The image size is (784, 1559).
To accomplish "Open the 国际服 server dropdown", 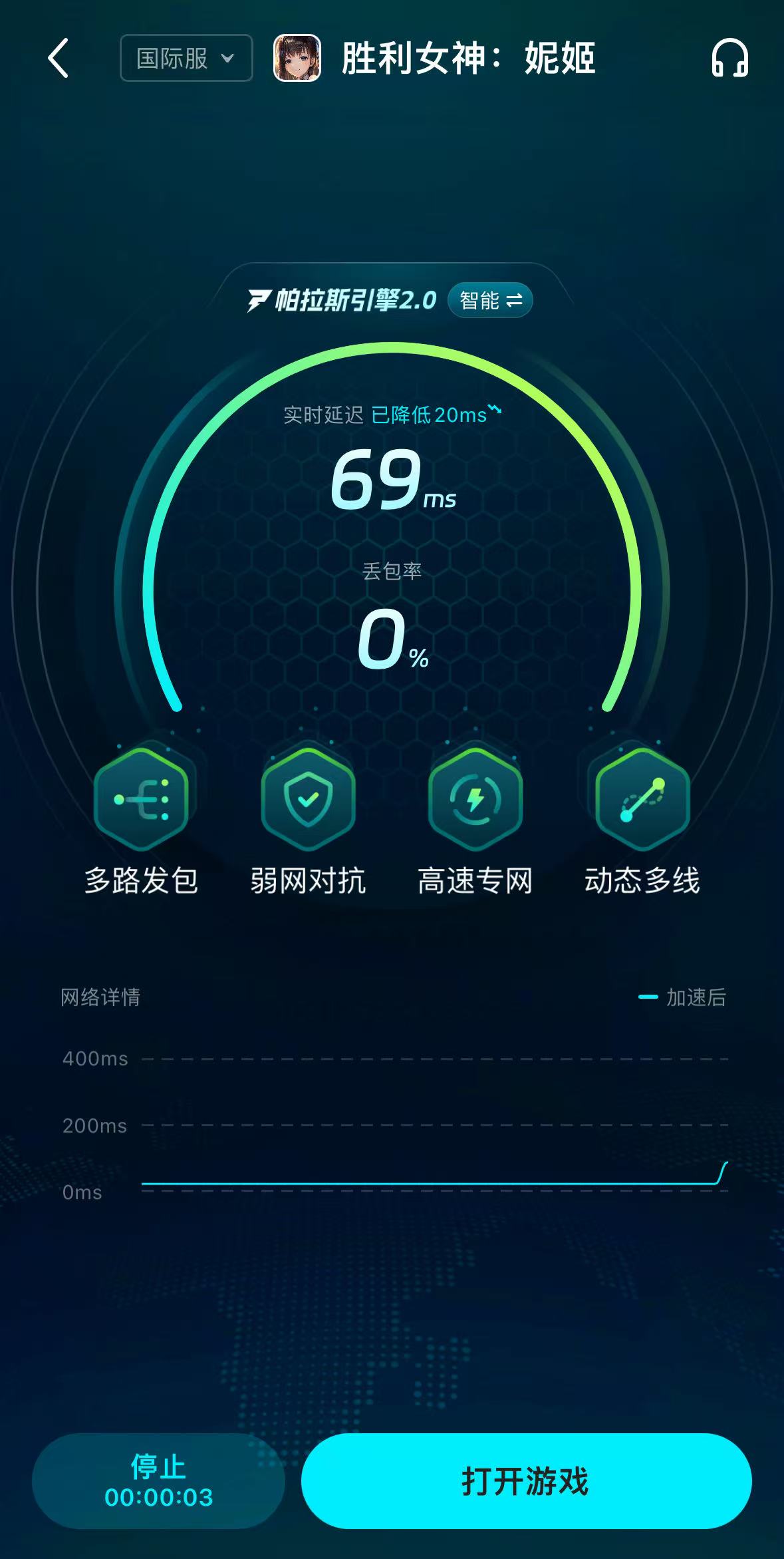I will tap(186, 59).
